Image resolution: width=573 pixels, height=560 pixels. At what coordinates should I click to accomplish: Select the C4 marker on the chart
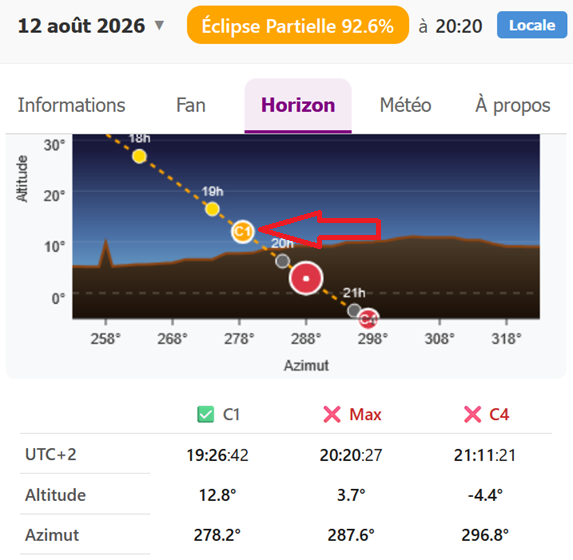pyautogui.click(x=368, y=318)
